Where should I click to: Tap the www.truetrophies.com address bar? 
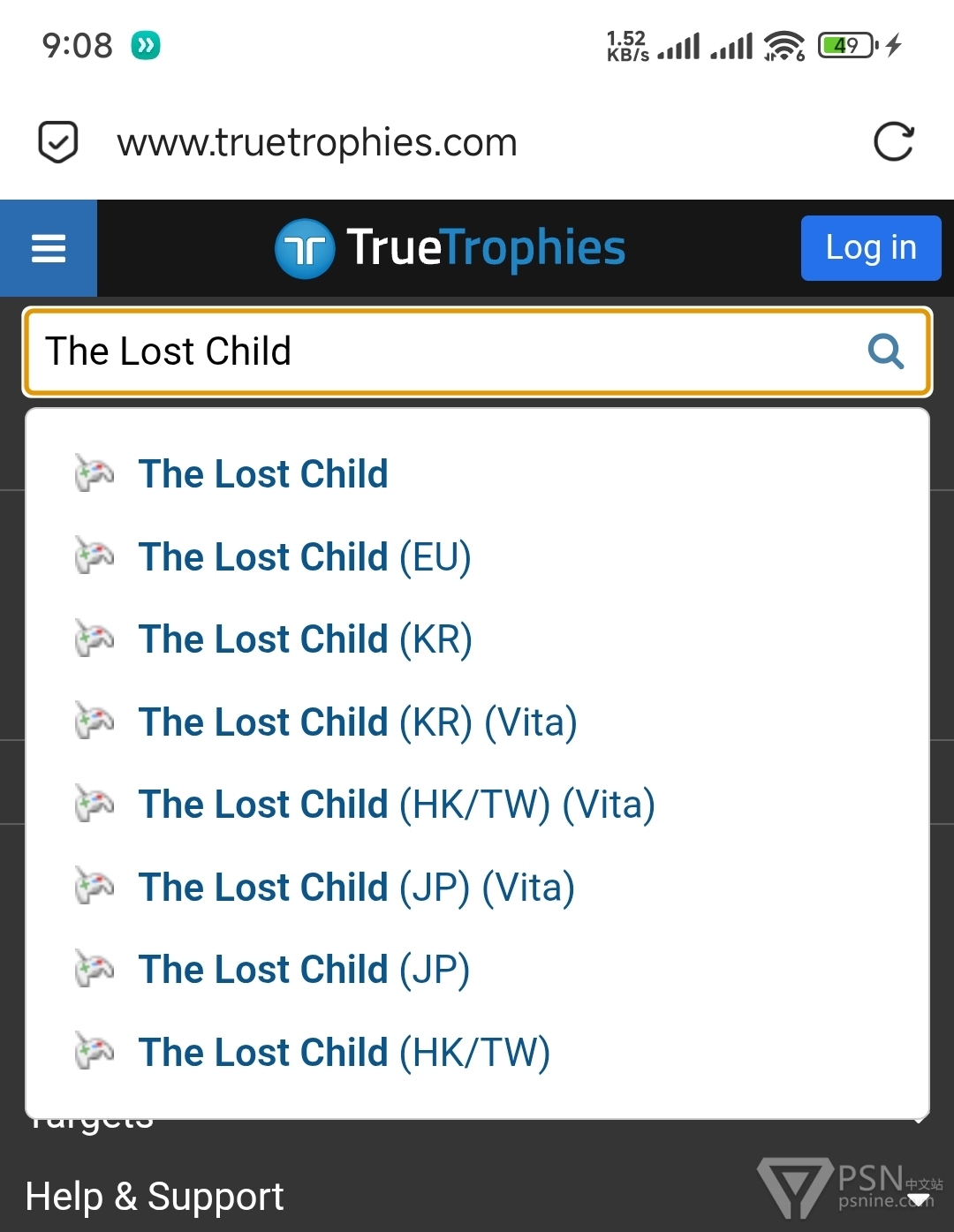(x=317, y=142)
